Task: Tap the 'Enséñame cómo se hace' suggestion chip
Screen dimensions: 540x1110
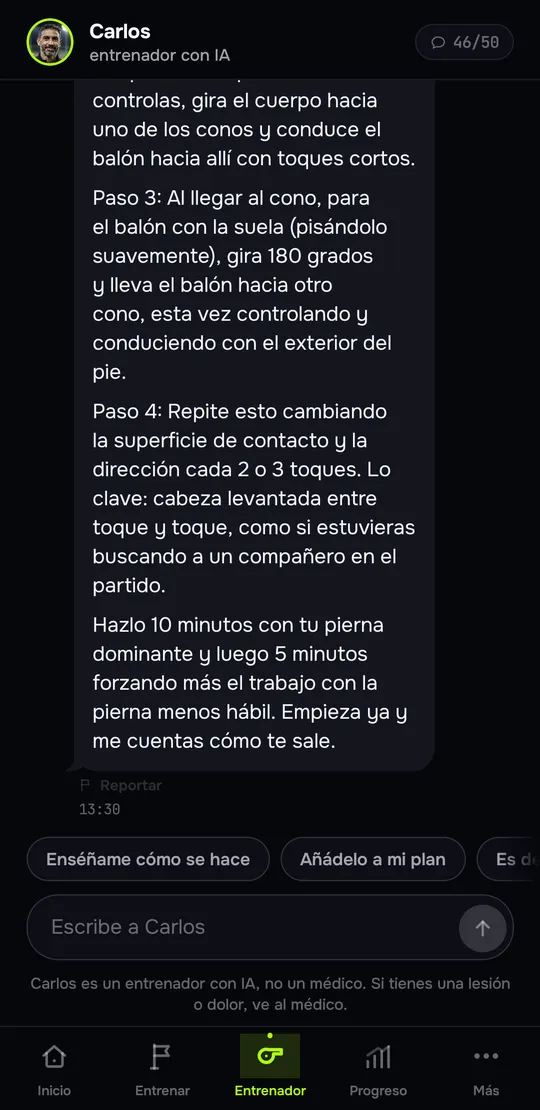Action: (x=148, y=859)
